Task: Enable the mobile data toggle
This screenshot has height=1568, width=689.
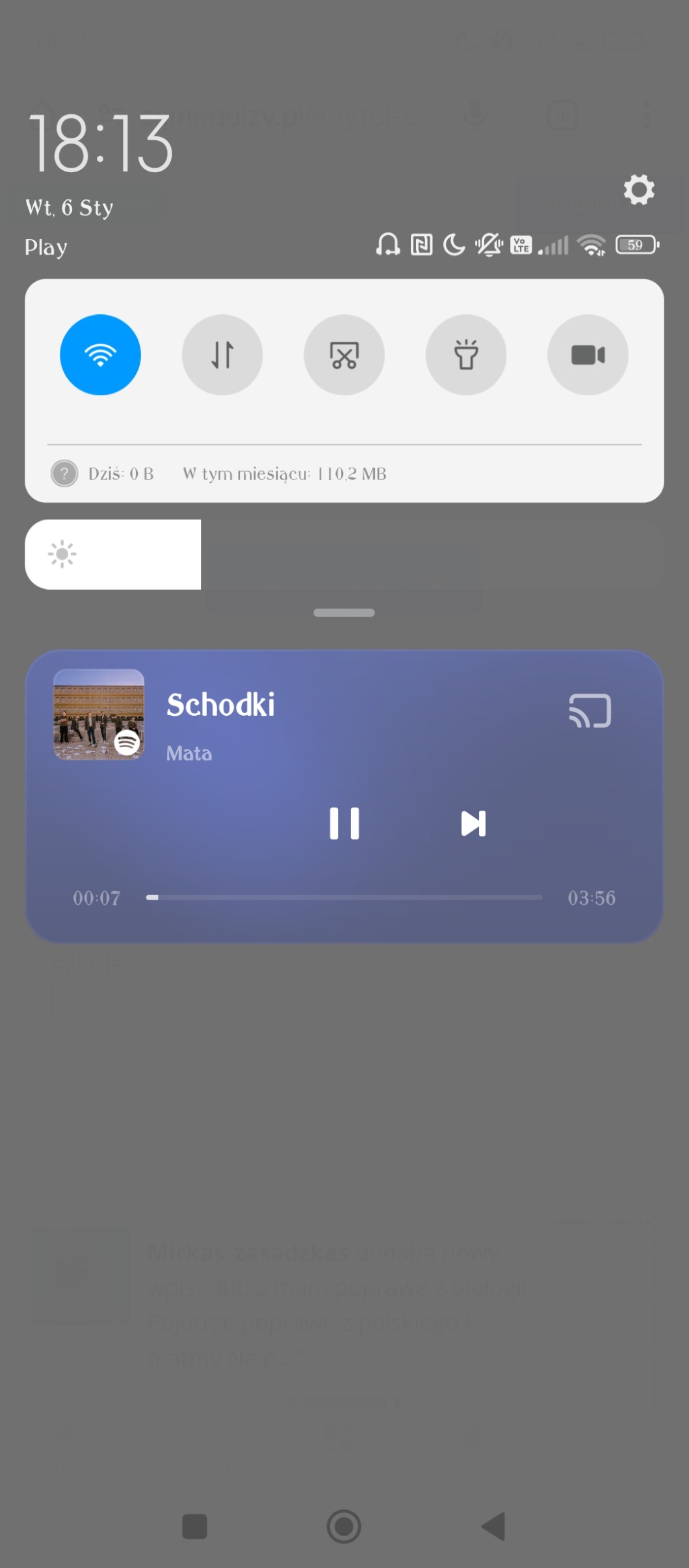Action: pos(222,355)
